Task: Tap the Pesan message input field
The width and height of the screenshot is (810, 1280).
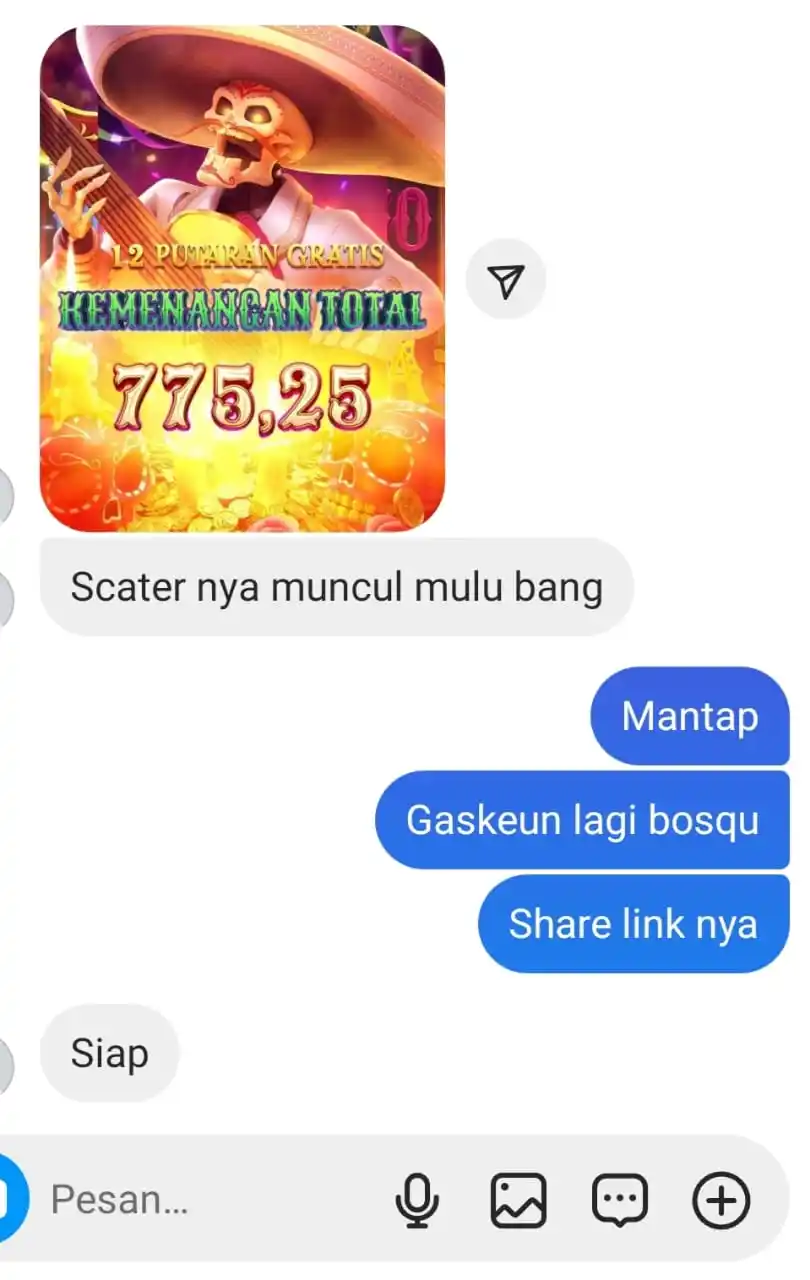Action: [x=200, y=1199]
